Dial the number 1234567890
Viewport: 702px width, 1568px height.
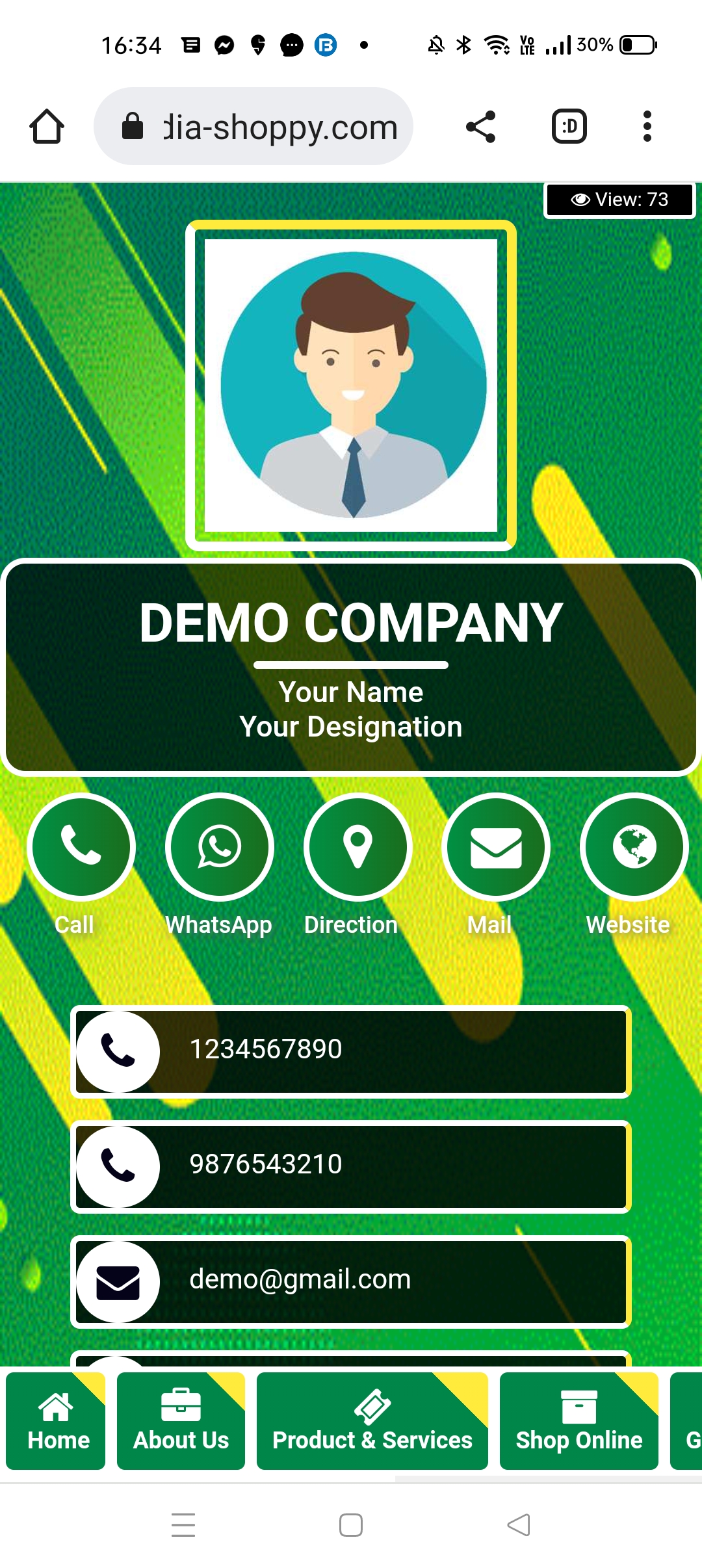(x=351, y=1051)
